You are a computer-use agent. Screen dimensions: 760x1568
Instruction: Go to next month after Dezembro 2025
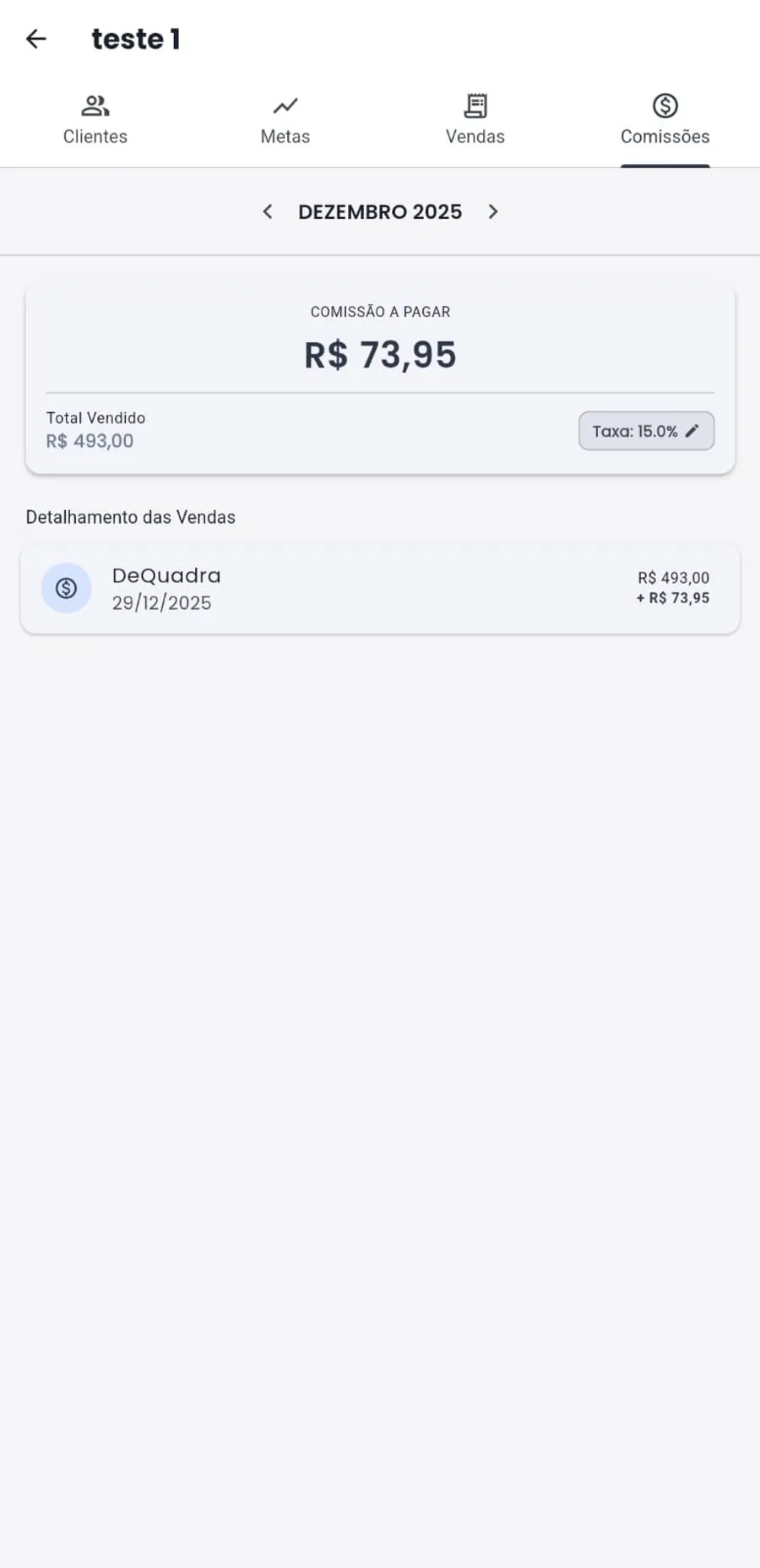click(493, 212)
